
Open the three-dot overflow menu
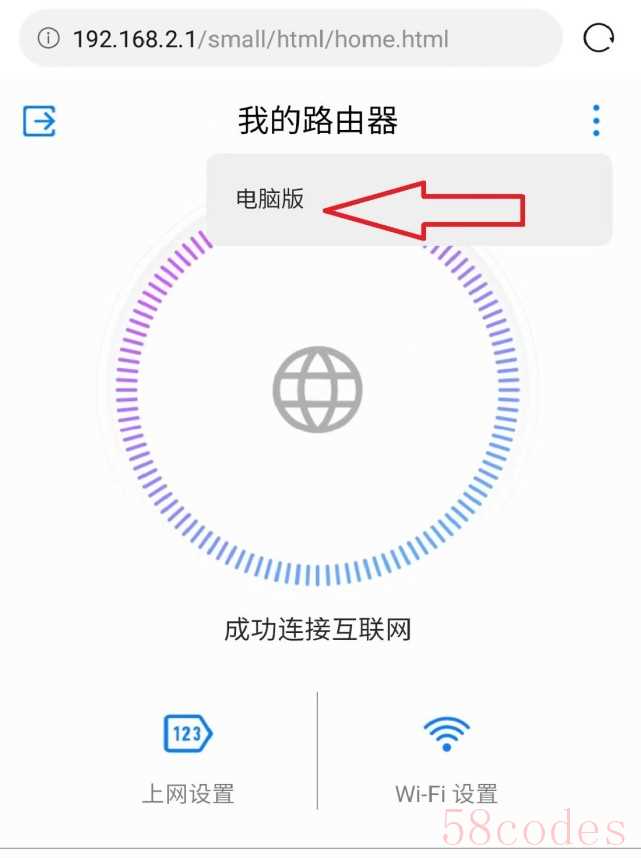pos(596,121)
